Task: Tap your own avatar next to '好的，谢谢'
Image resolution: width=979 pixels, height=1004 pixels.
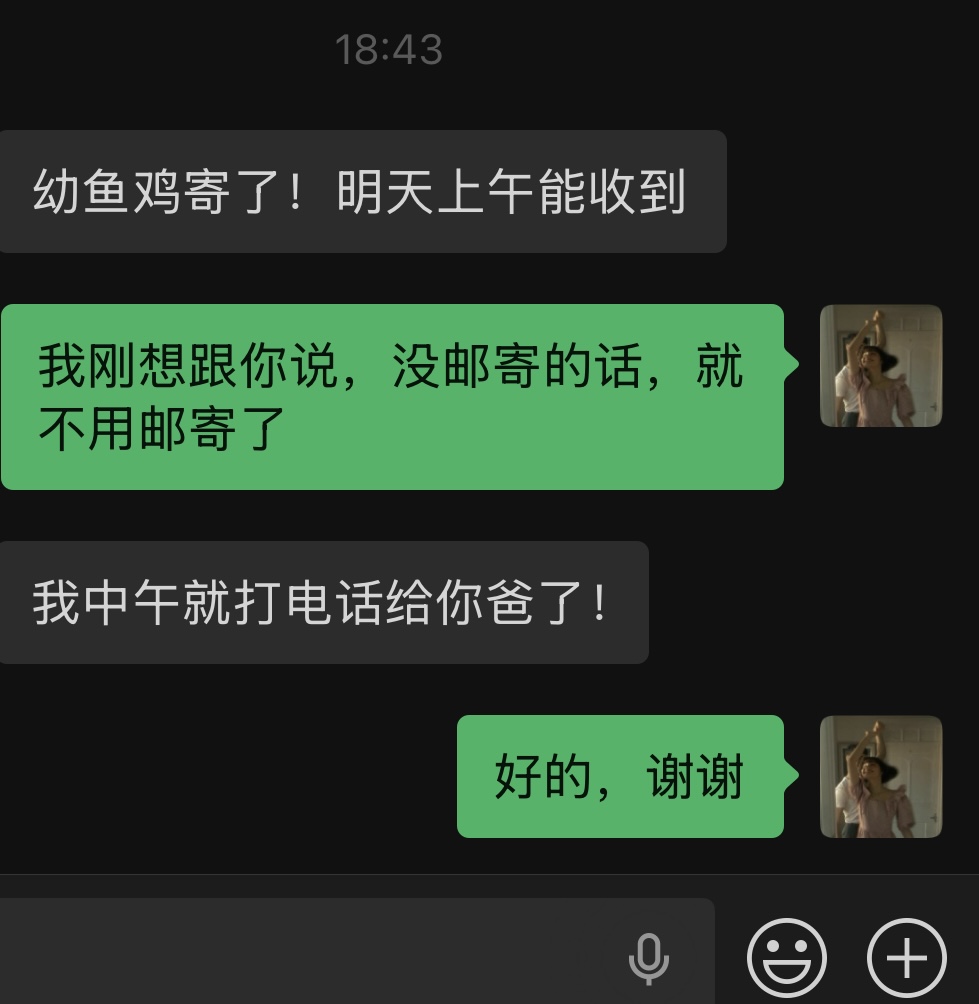Action: (881, 777)
